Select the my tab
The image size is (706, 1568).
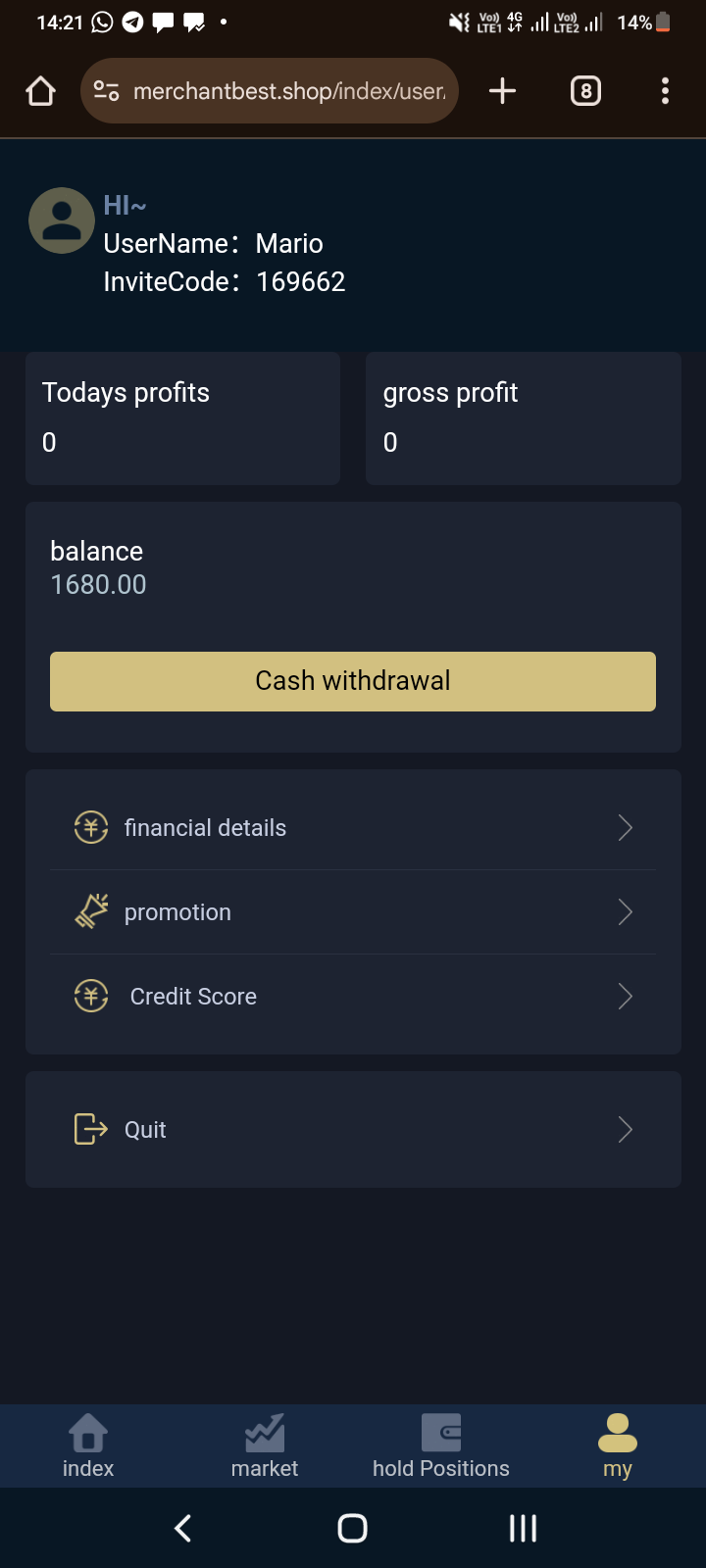click(618, 1445)
